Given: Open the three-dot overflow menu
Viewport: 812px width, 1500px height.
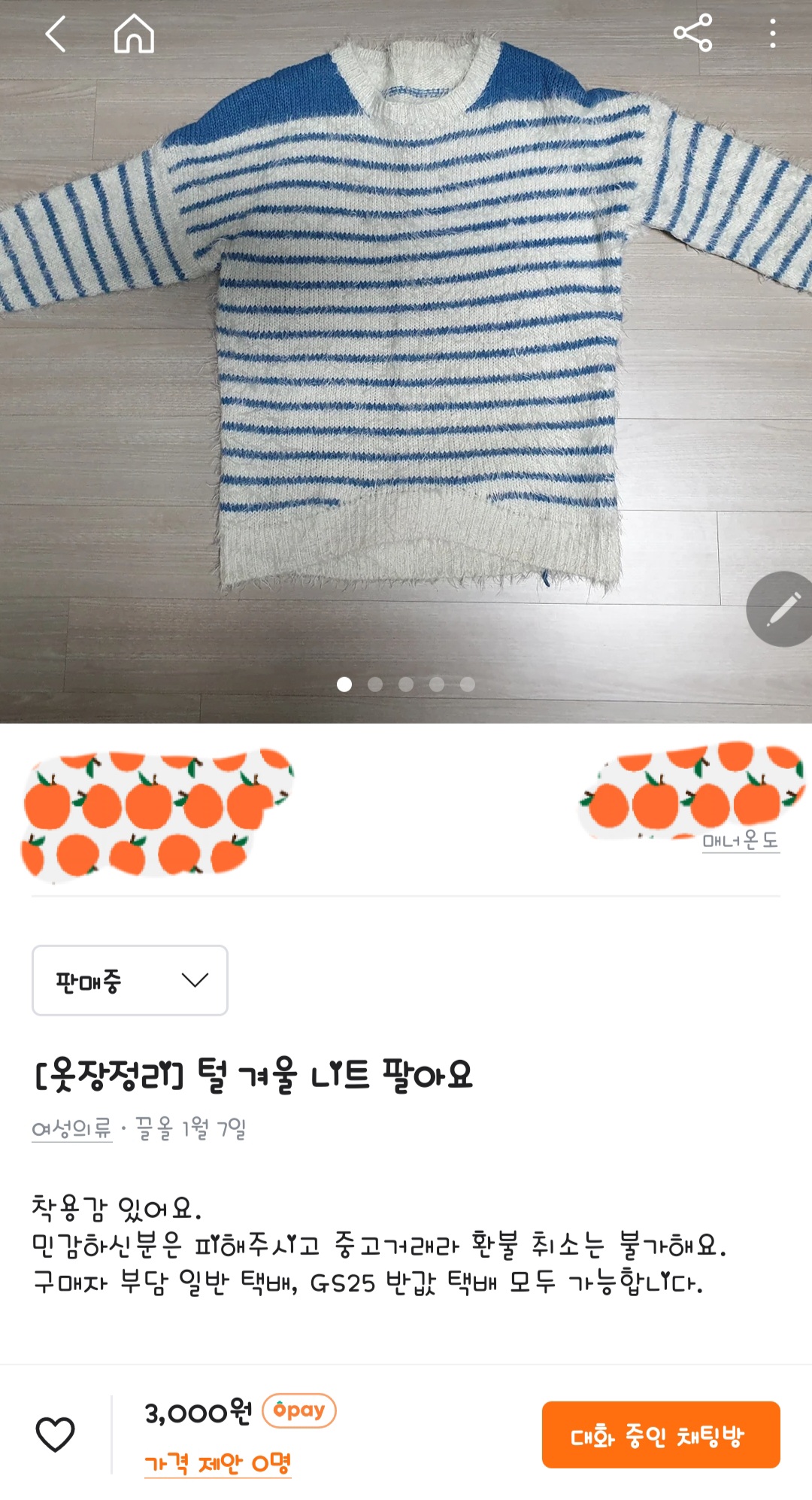Looking at the screenshot, I should (x=772, y=34).
